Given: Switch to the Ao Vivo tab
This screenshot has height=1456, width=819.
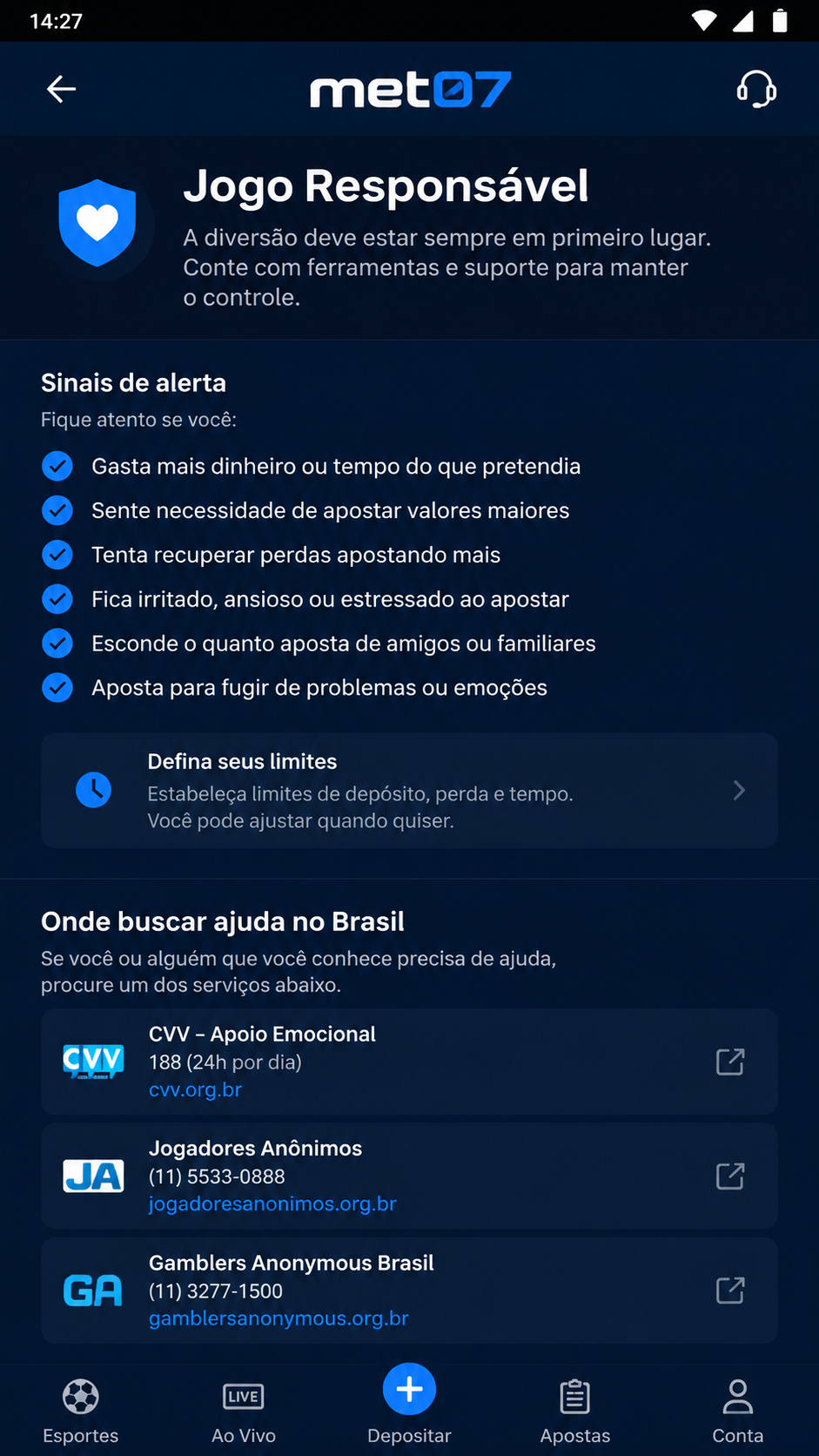Looking at the screenshot, I should 244,1411.
